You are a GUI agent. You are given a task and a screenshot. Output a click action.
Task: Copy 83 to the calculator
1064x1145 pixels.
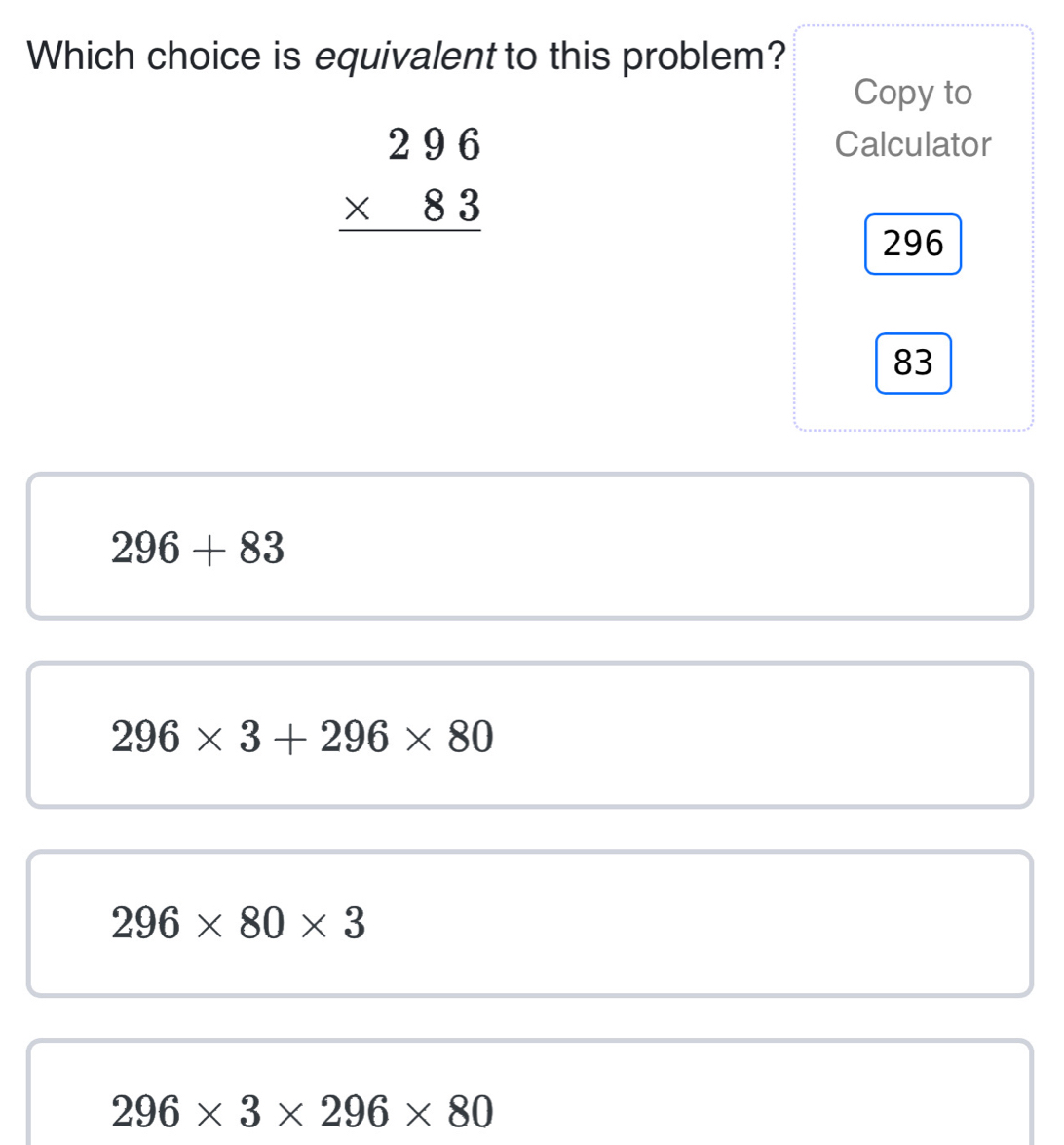point(912,363)
